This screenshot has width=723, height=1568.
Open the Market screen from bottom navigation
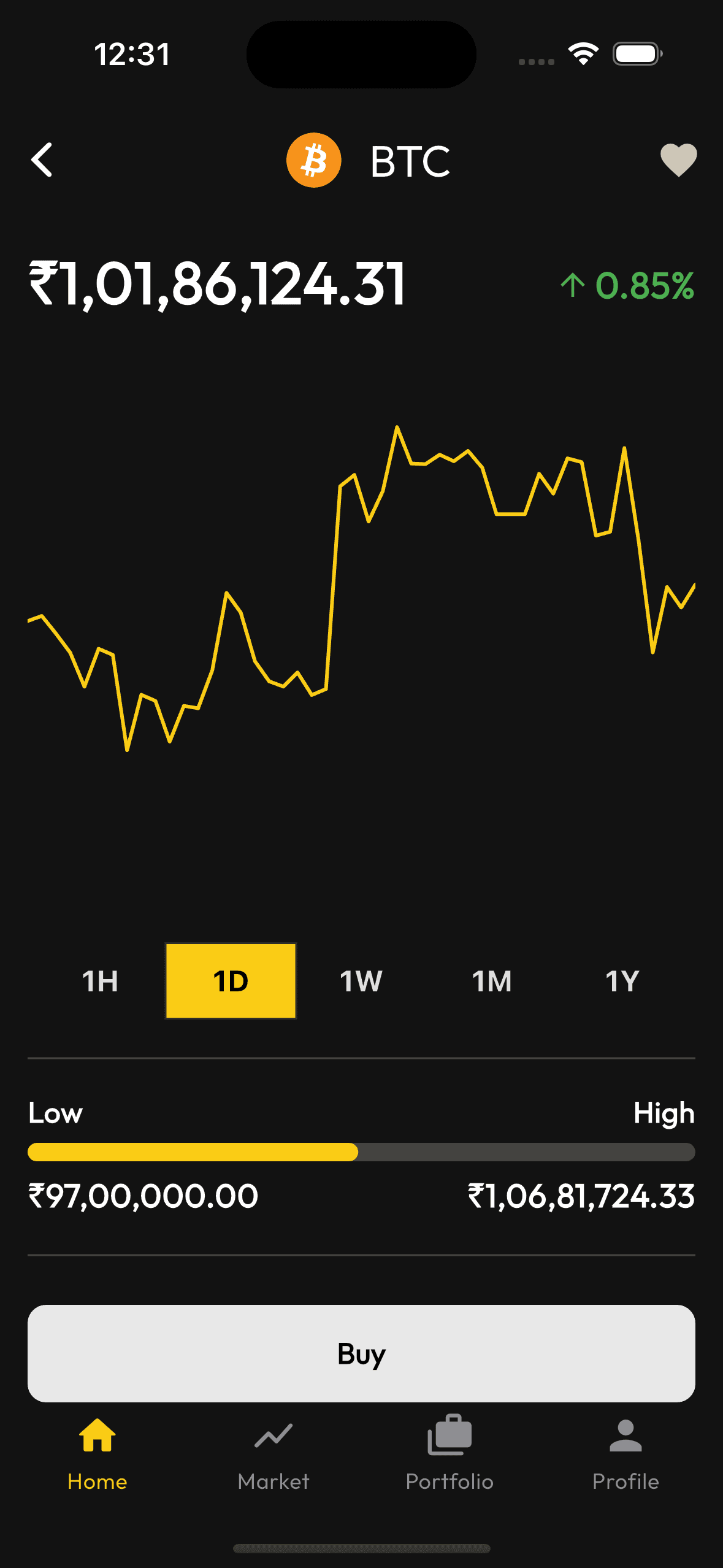[x=272, y=1439]
